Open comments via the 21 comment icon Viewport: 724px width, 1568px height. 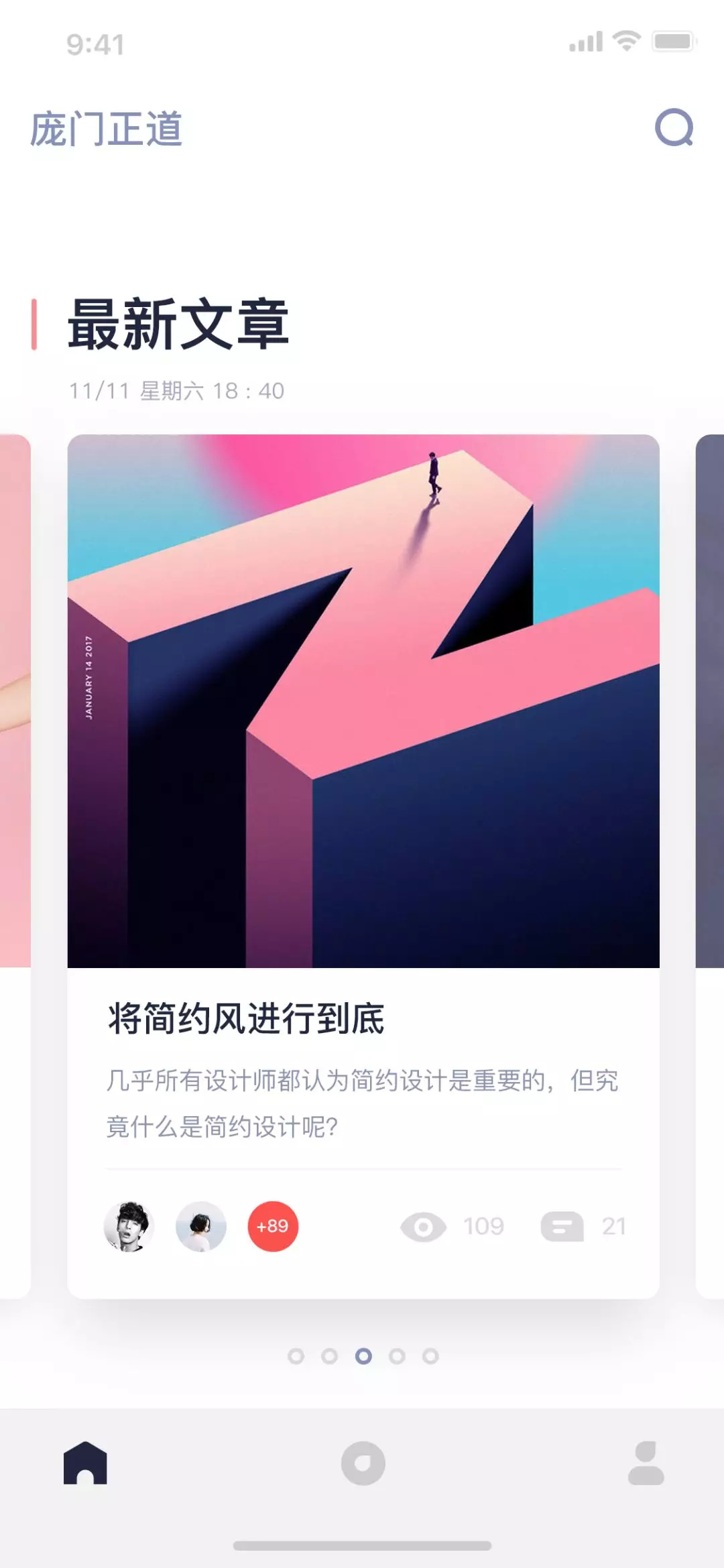pos(562,1226)
